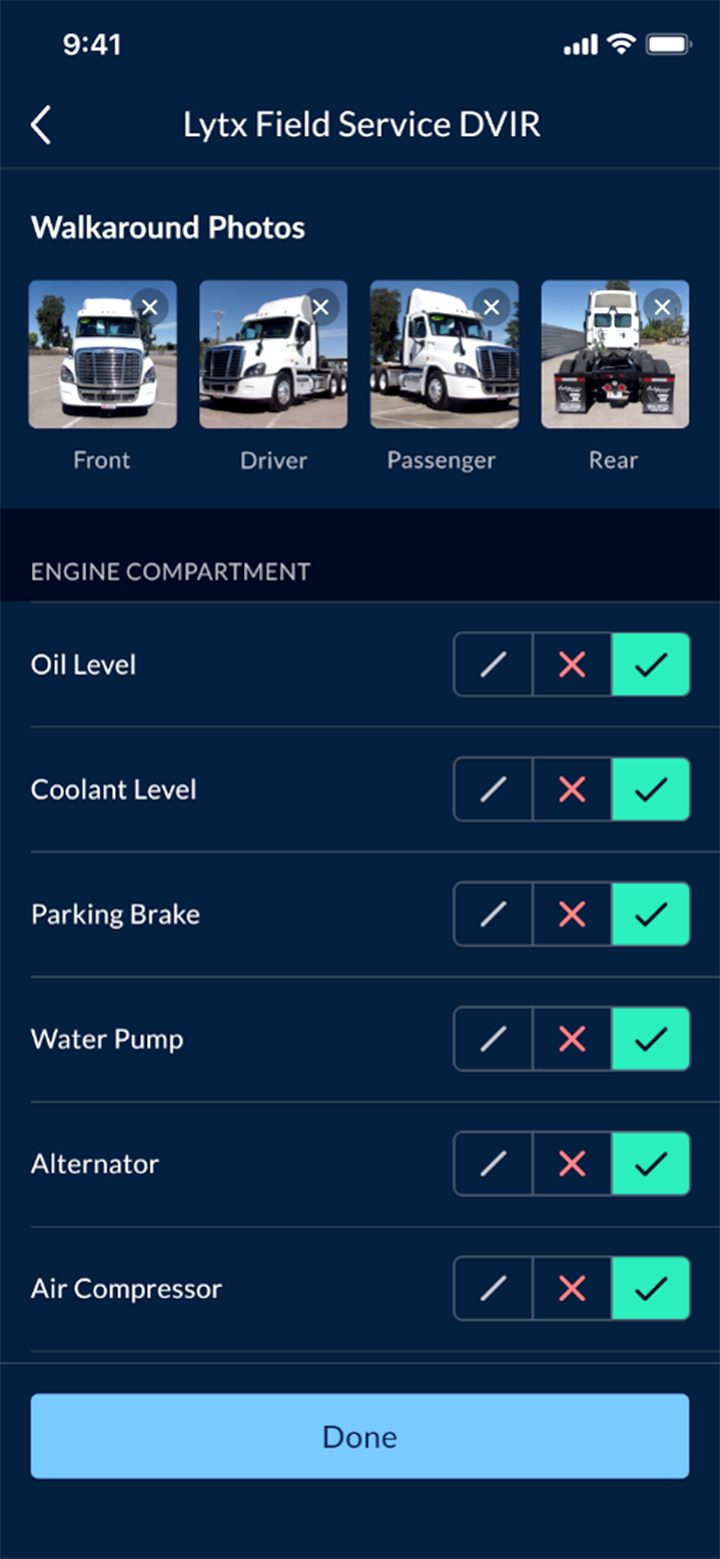
Task: Remove the Front walkaround photo
Action: click(x=149, y=307)
